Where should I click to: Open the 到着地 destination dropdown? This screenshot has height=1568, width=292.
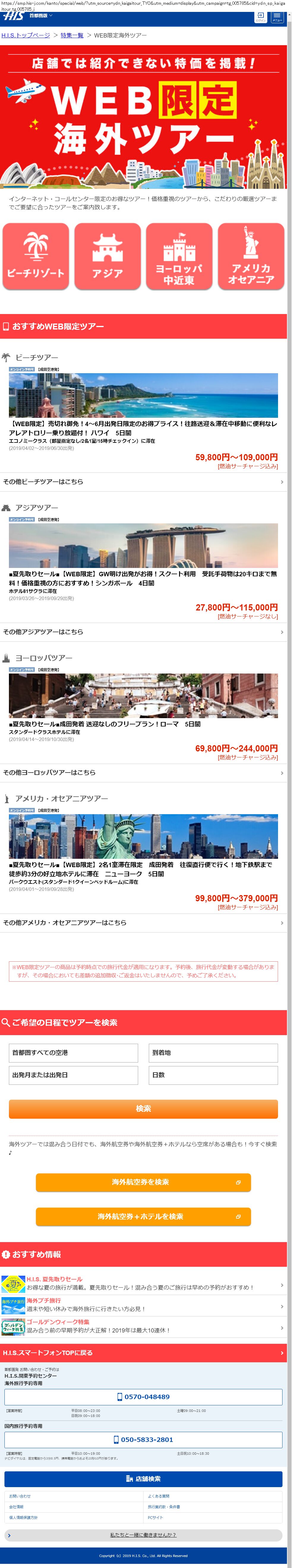(x=213, y=1052)
